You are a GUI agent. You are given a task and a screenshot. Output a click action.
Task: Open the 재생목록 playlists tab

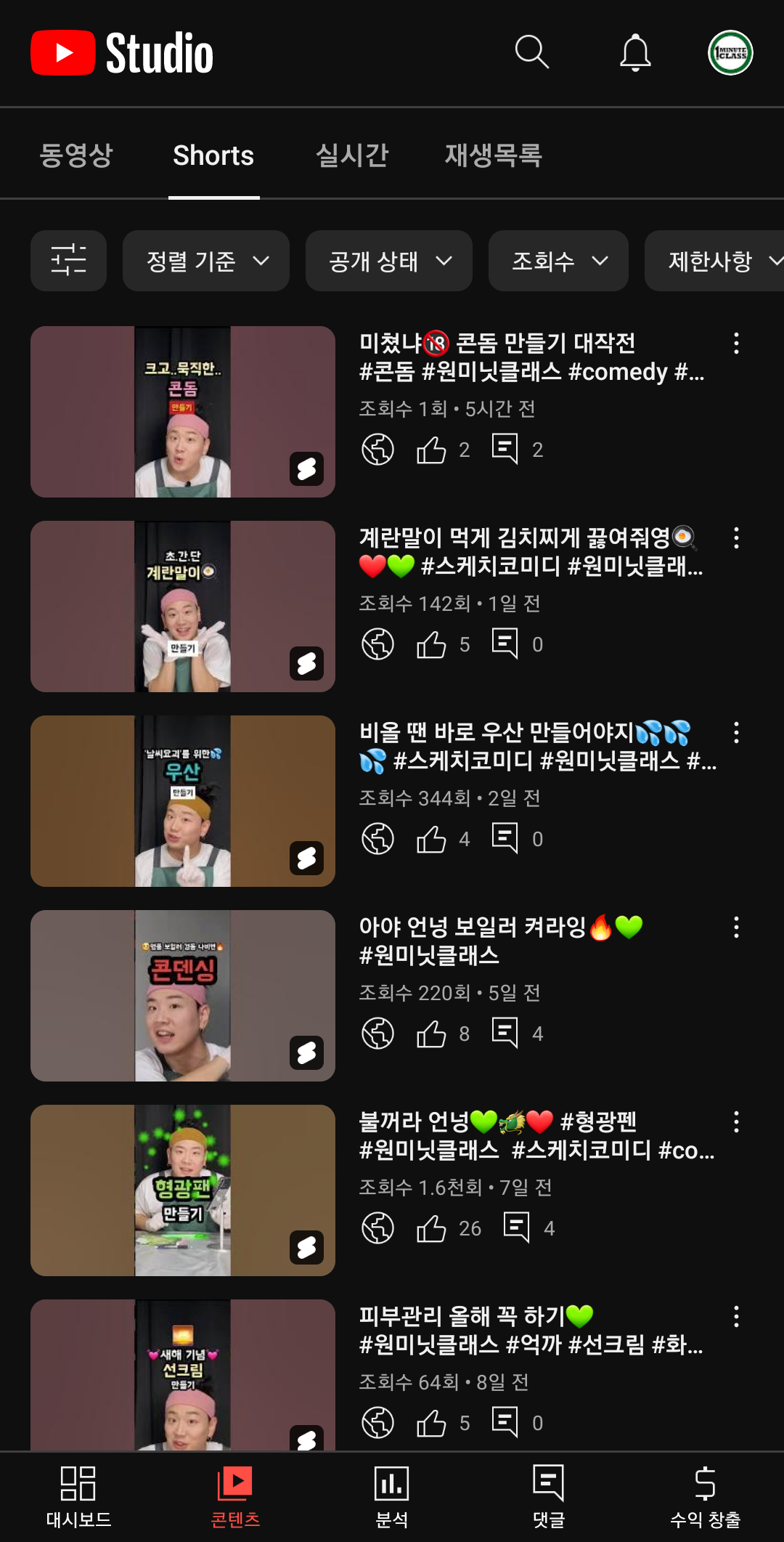[492, 155]
